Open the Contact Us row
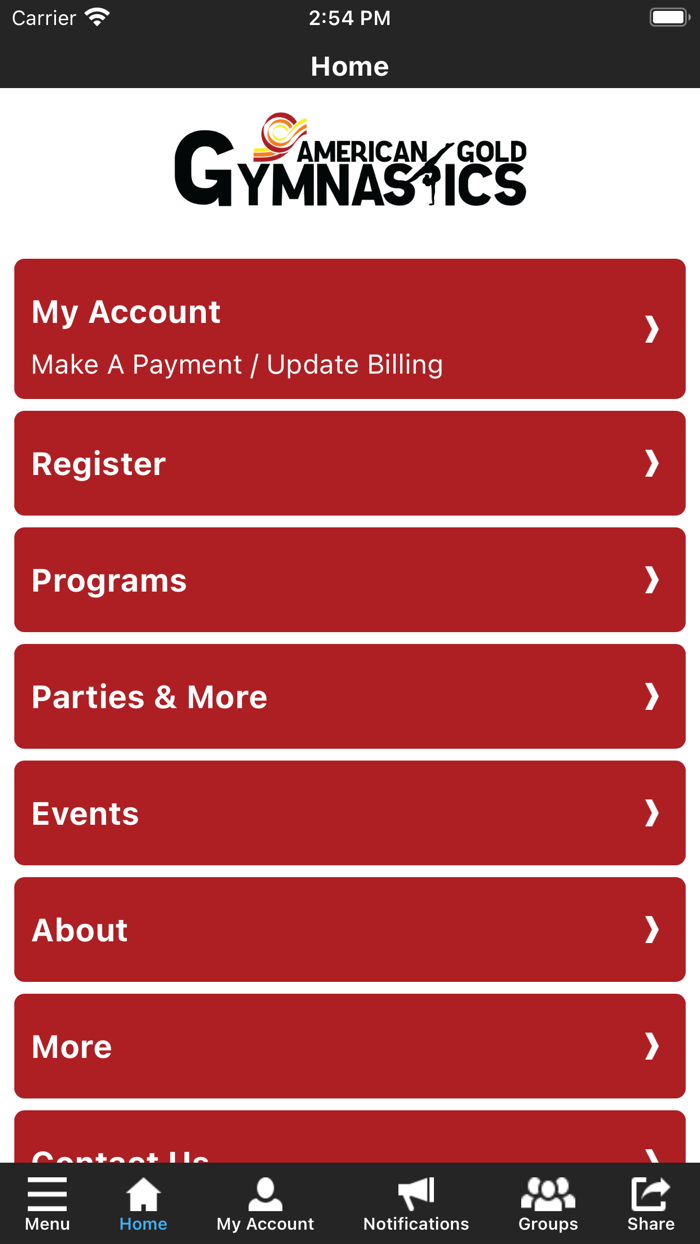This screenshot has height=1244, width=700. 349,1140
